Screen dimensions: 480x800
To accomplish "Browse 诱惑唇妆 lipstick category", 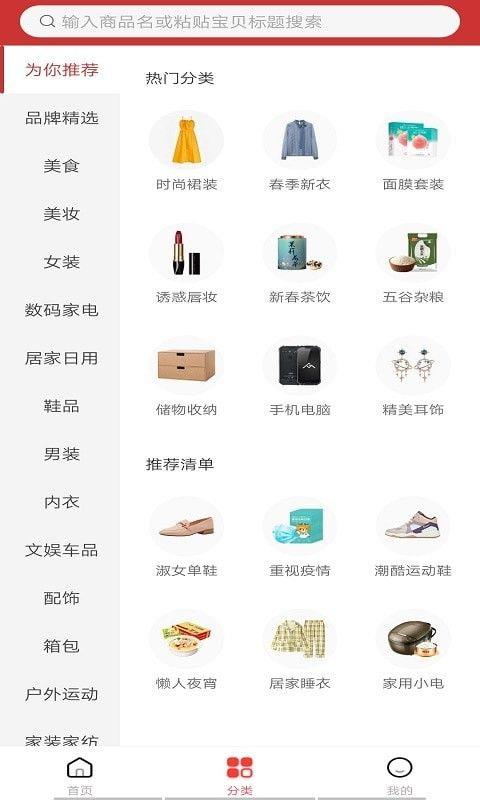I will pos(186,264).
